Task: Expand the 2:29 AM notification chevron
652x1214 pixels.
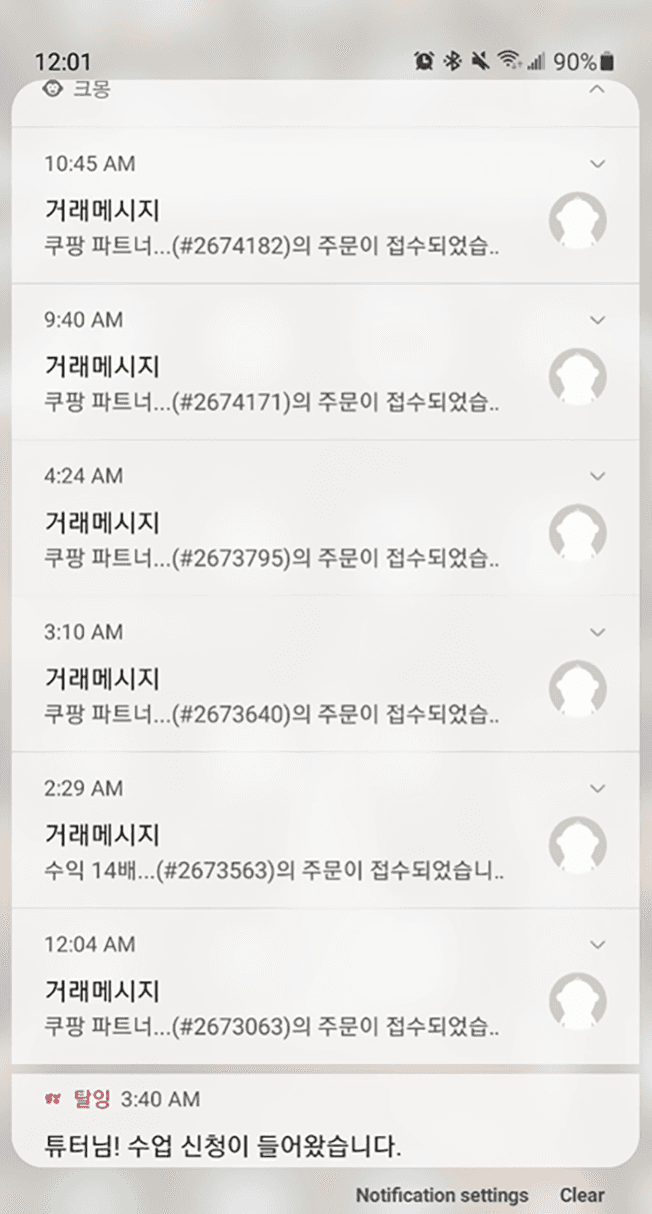Action: (598, 788)
